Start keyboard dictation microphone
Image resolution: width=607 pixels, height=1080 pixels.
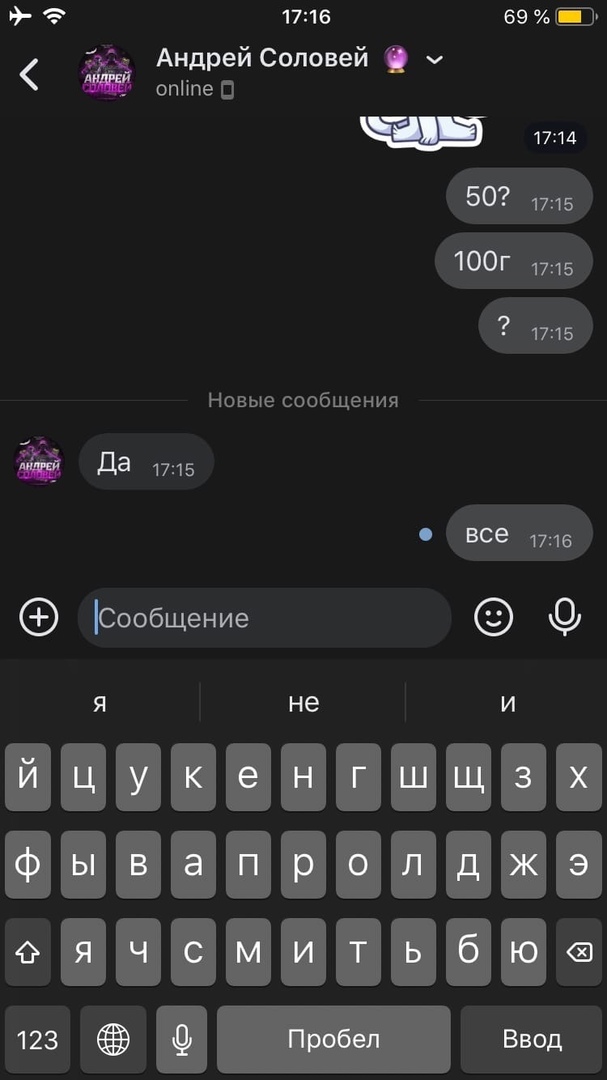point(181,1040)
